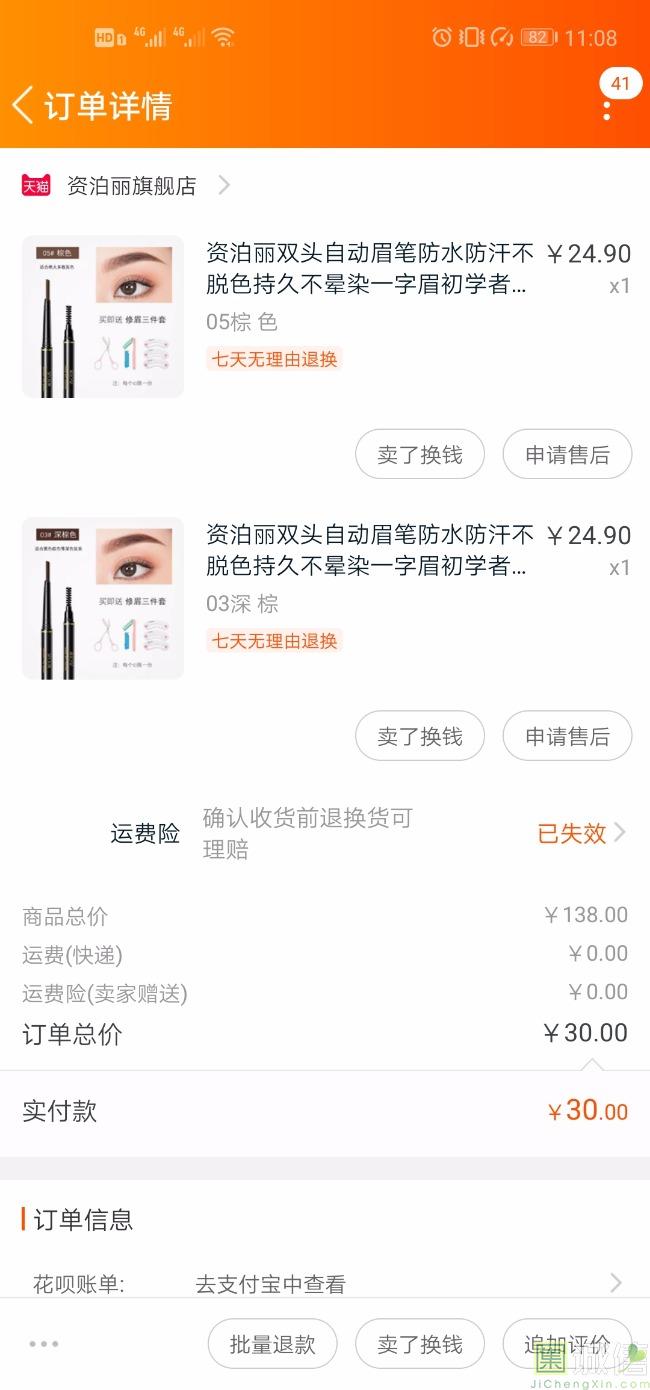Image resolution: width=650 pixels, height=1390 pixels.
Task: Open the 05棕色 eyebrow pencil product image
Action: click(x=103, y=317)
